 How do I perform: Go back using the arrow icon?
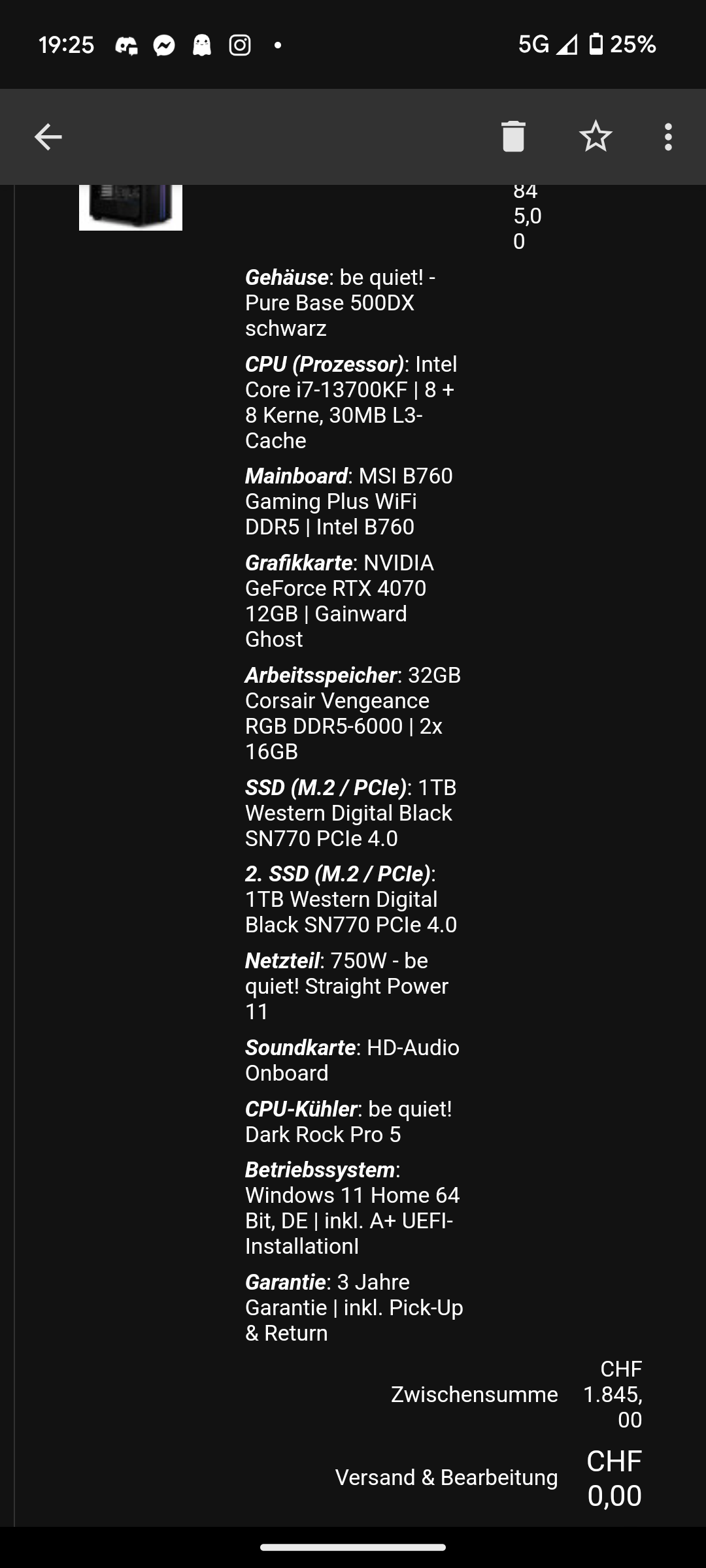click(48, 137)
